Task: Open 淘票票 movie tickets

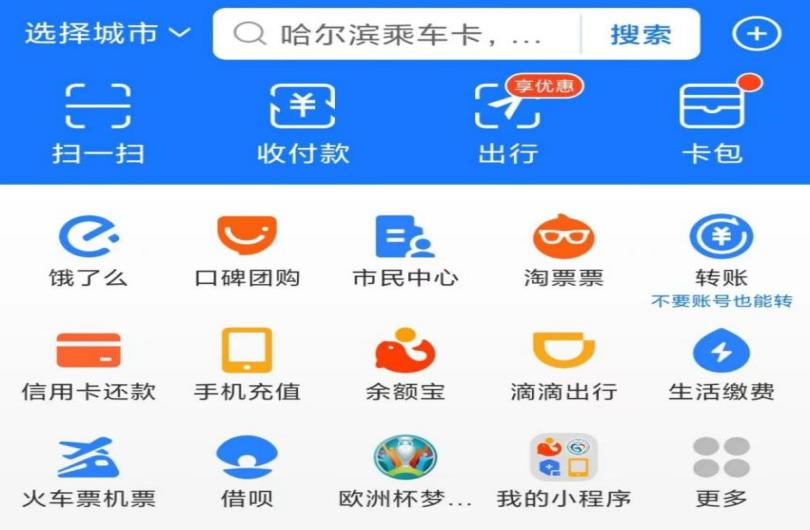Action: (563, 250)
